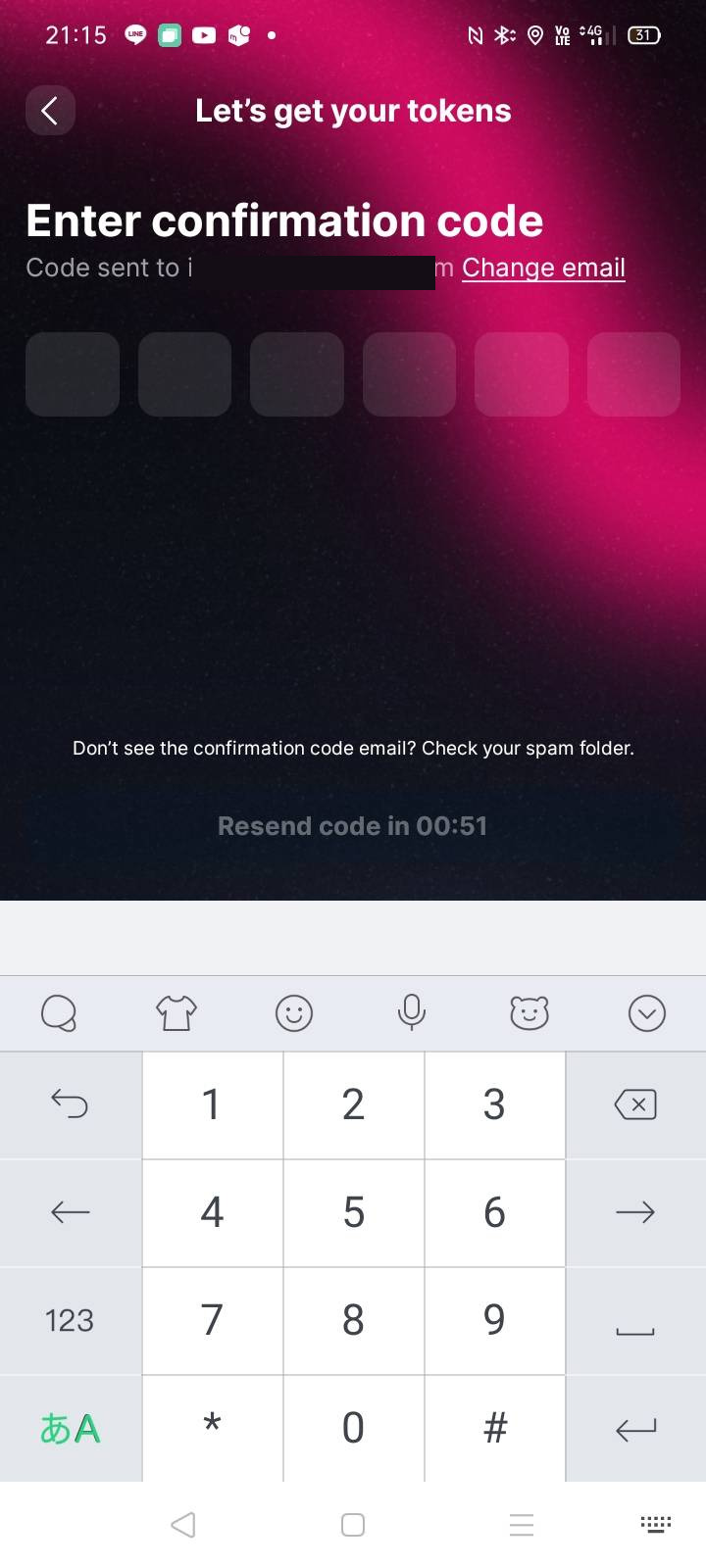Go to the system home screen
Image resolution: width=706 pixels, height=1568 pixels.
click(353, 1525)
